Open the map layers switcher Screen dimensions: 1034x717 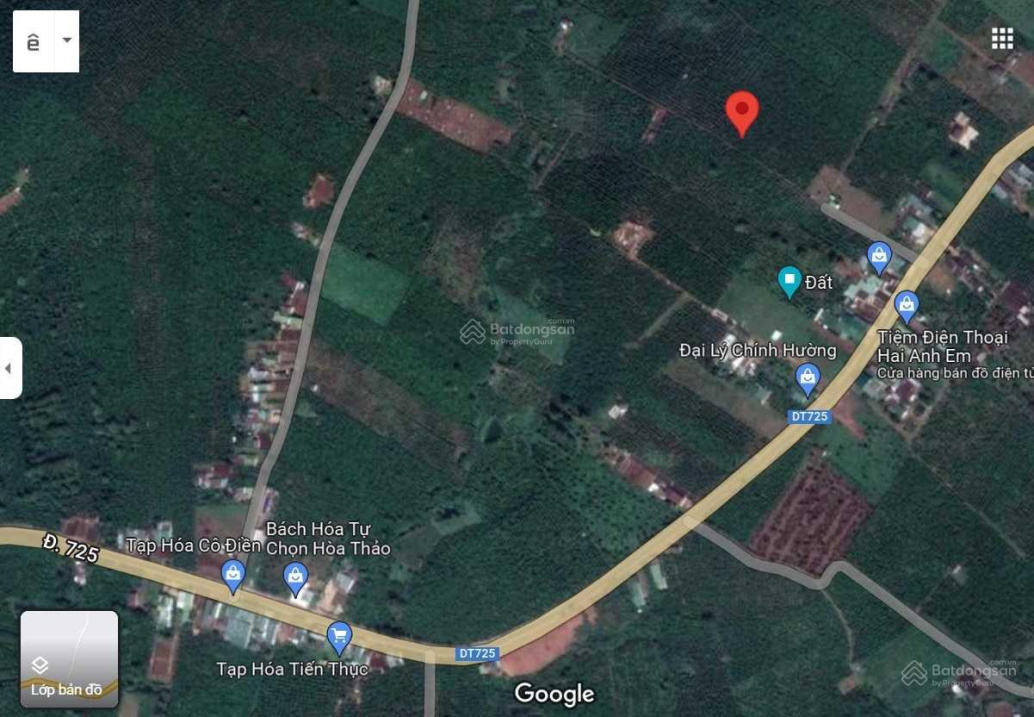[69, 656]
